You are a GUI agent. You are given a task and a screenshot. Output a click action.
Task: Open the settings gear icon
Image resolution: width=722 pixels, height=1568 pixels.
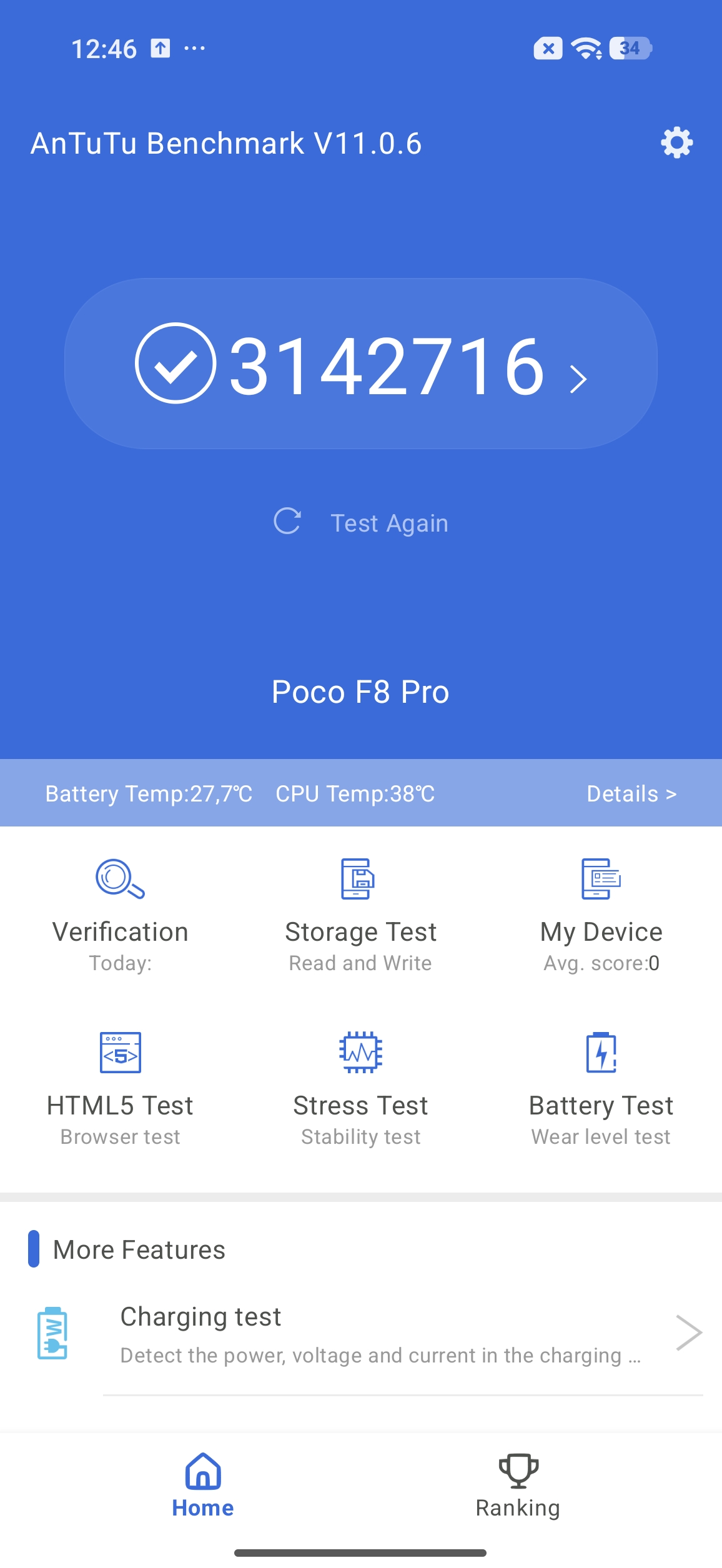pos(676,143)
